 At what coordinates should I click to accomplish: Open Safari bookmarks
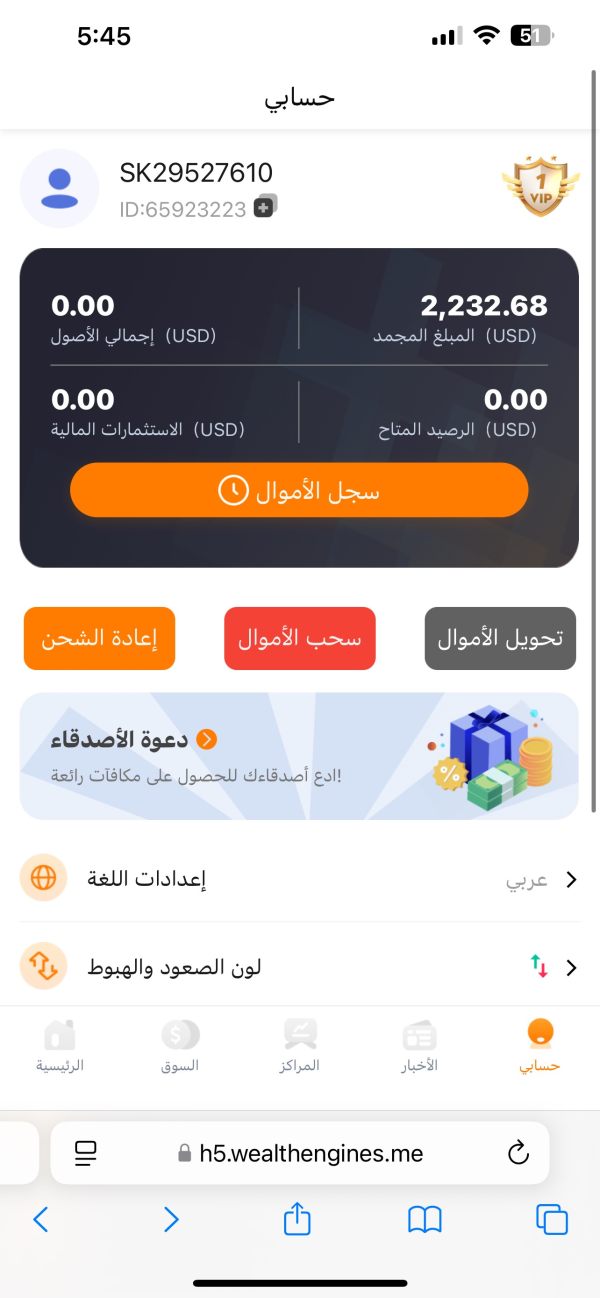(425, 1219)
